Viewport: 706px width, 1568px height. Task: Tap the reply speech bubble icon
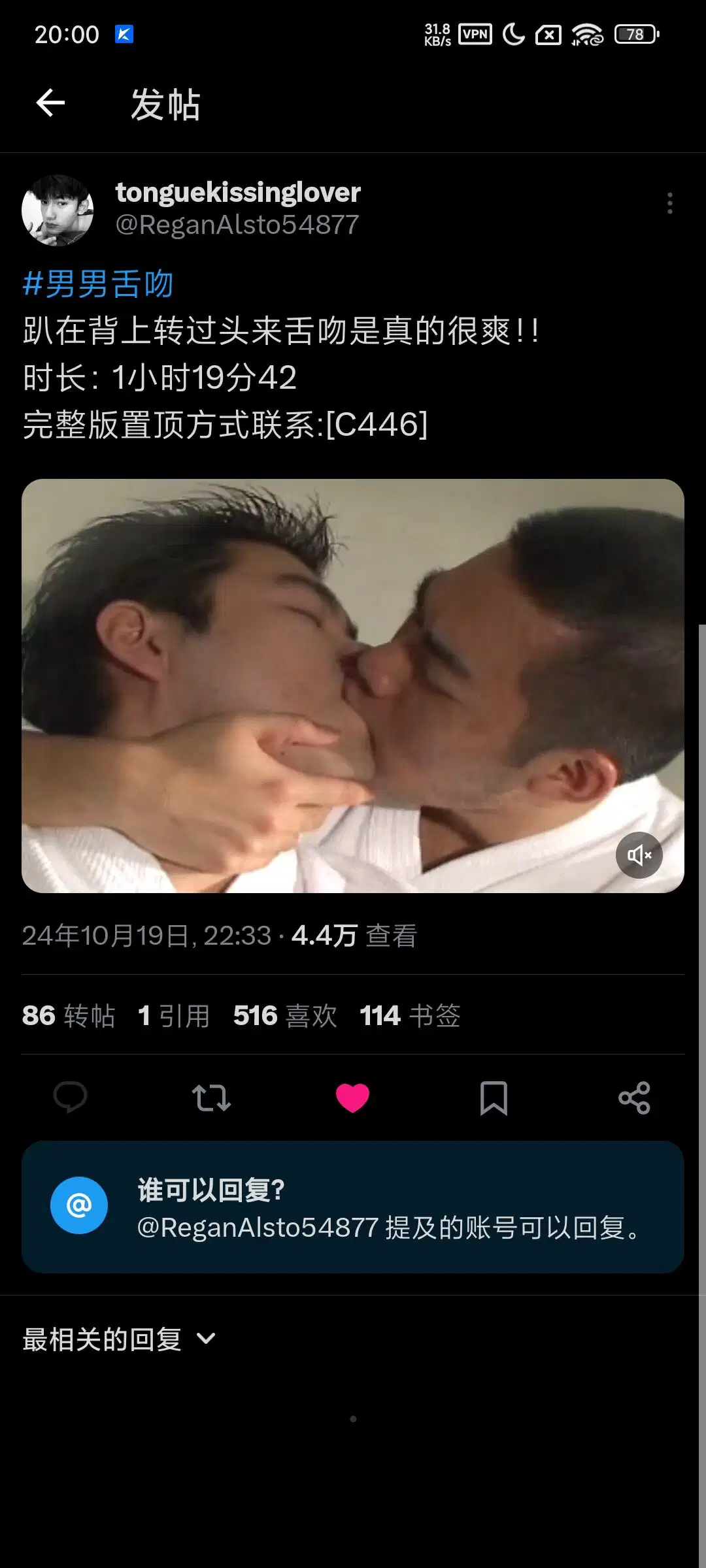click(x=70, y=1098)
